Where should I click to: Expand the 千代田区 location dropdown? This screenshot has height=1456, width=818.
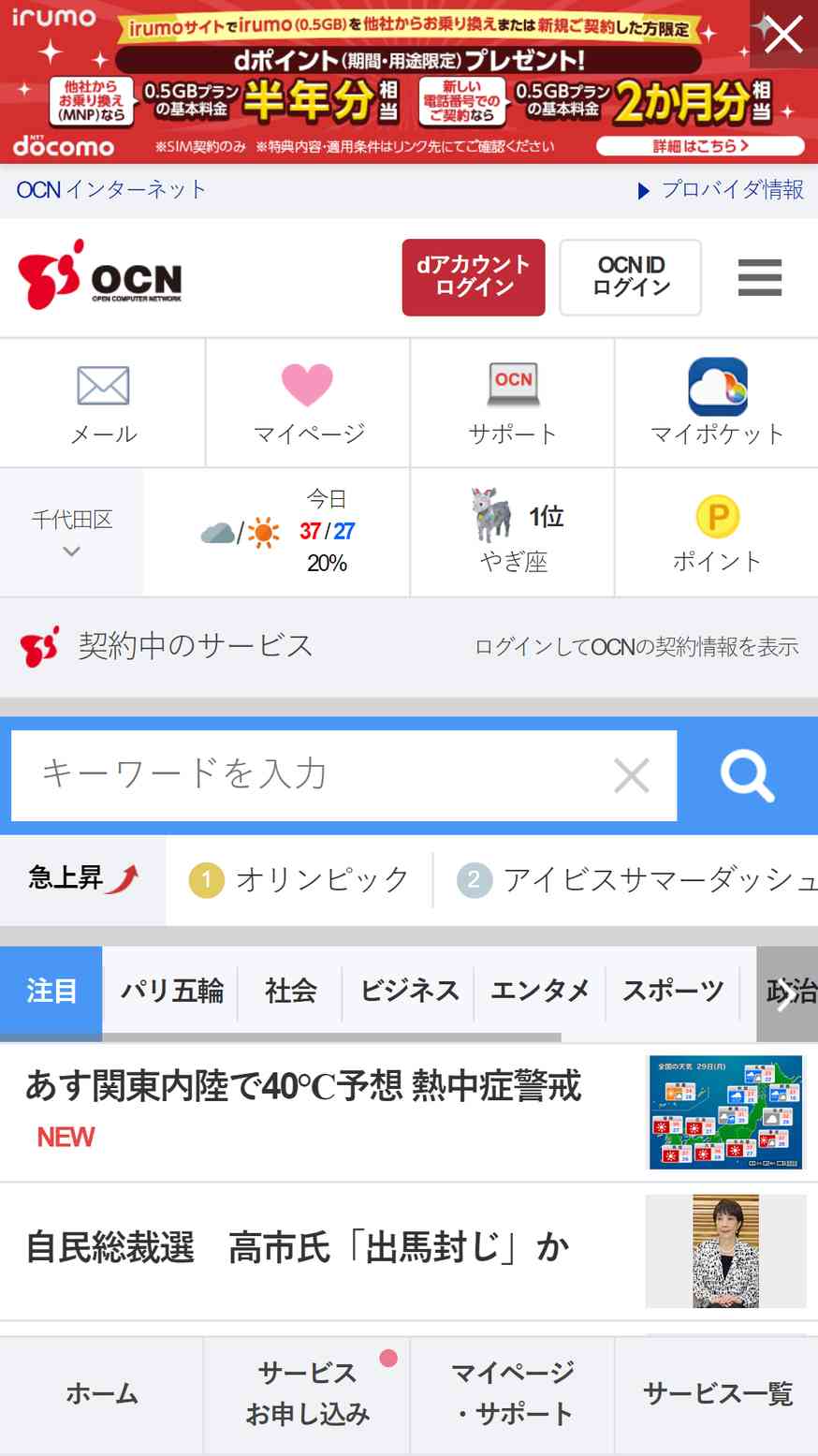(72, 533)
